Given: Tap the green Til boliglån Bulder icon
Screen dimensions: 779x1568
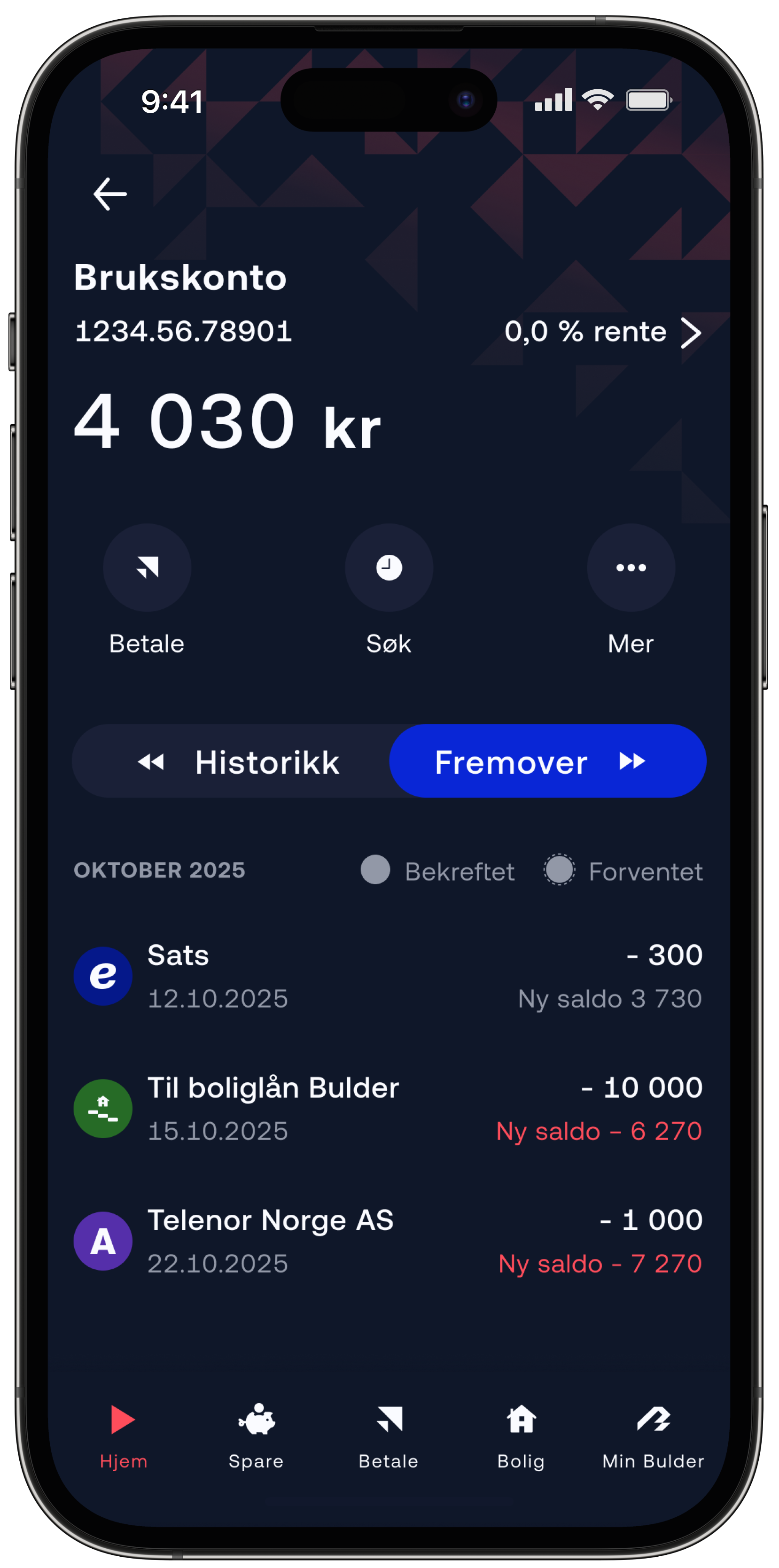Looking at the screenshot, I should pyautogui.click(x=102, y=1109).
